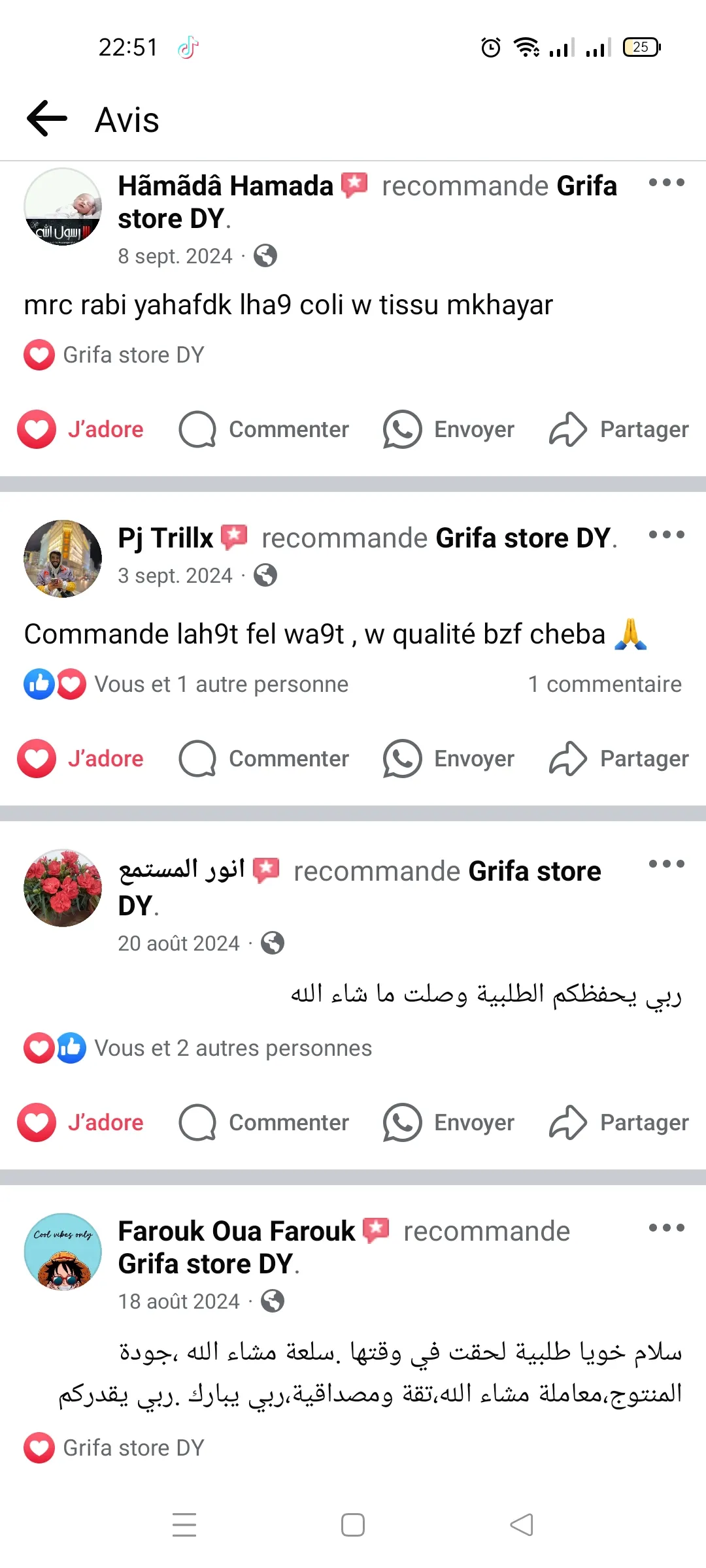Open options menu on Farouk Oua Farouk's review

pos(666,1228)
